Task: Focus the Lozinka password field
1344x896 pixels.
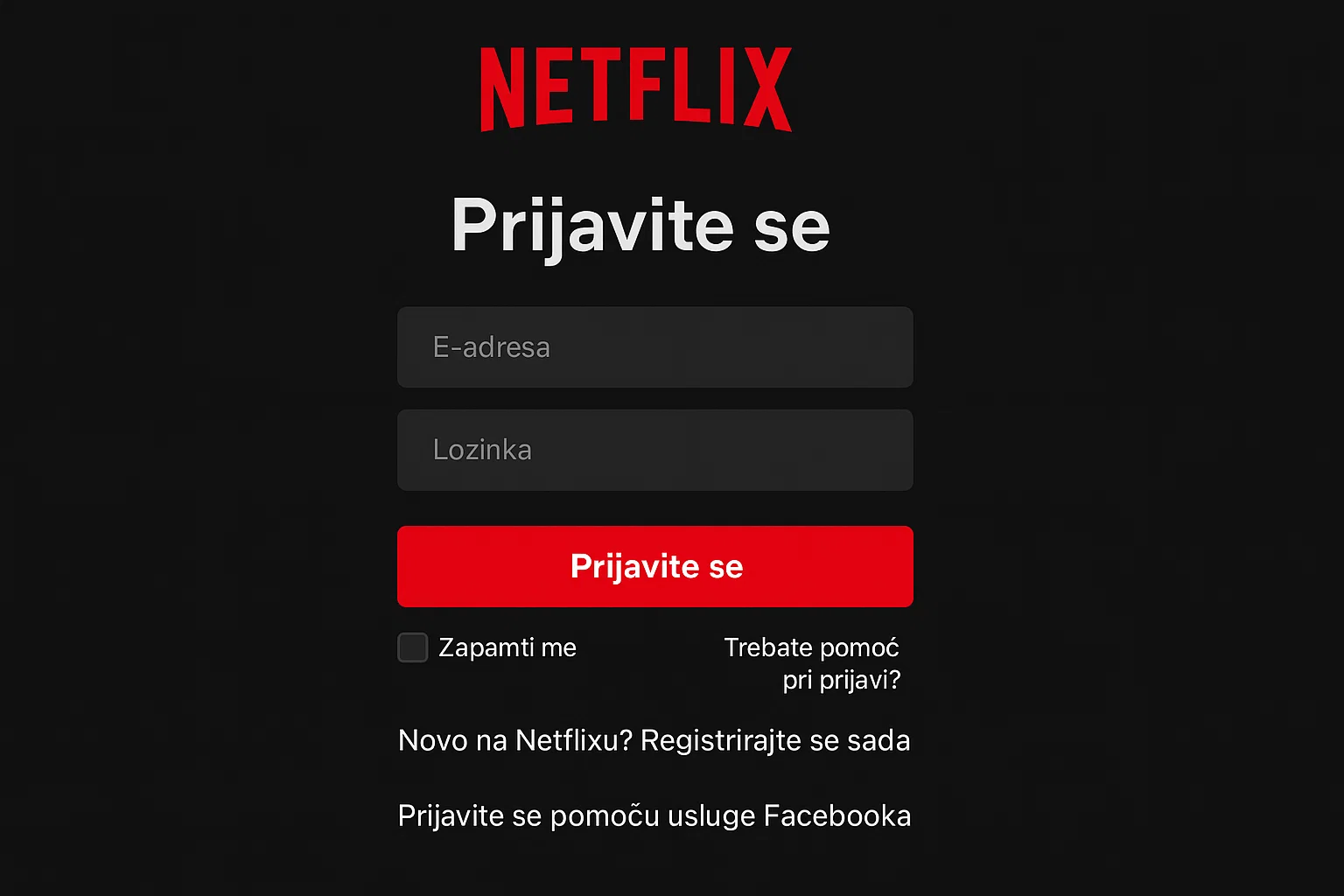Action: point(654,450)
